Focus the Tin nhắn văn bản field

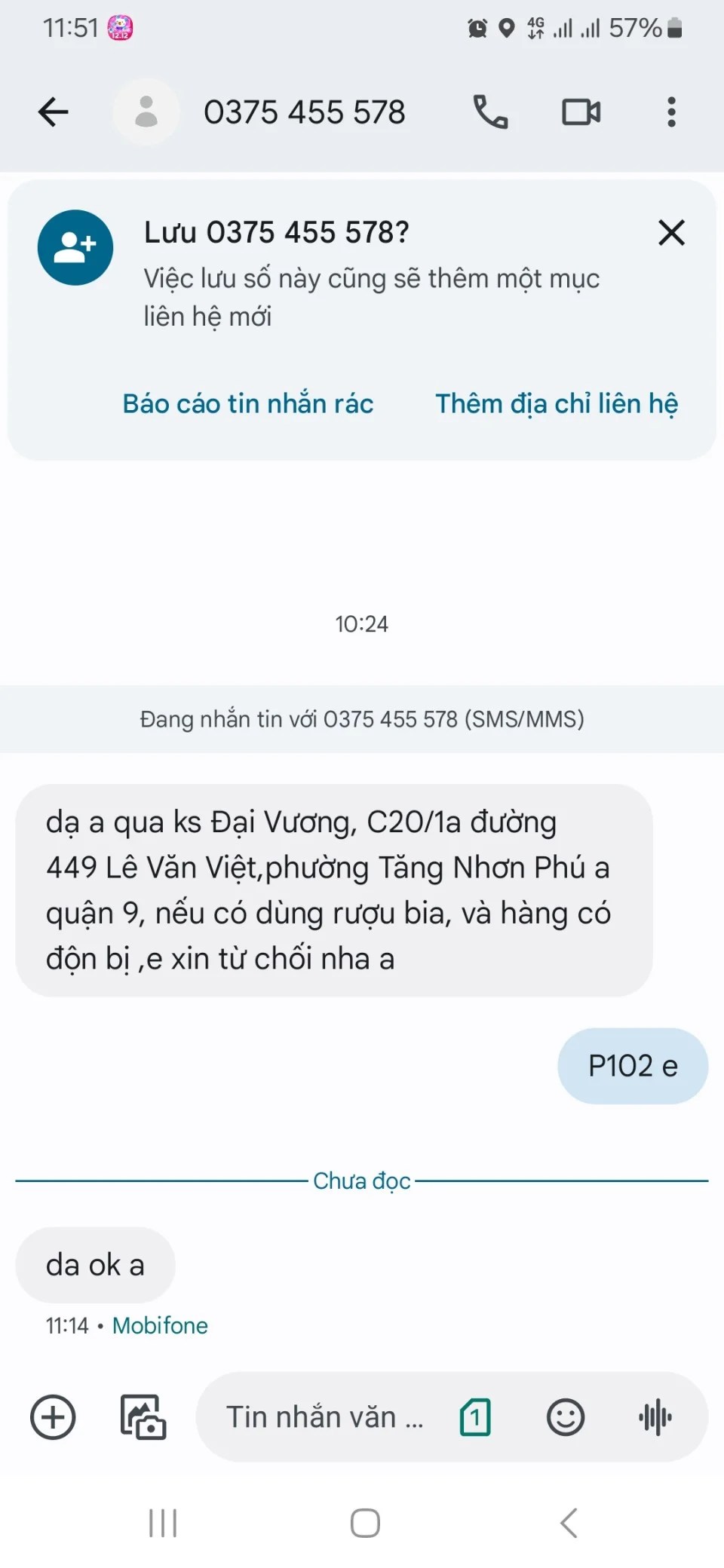coord(324,1417)
